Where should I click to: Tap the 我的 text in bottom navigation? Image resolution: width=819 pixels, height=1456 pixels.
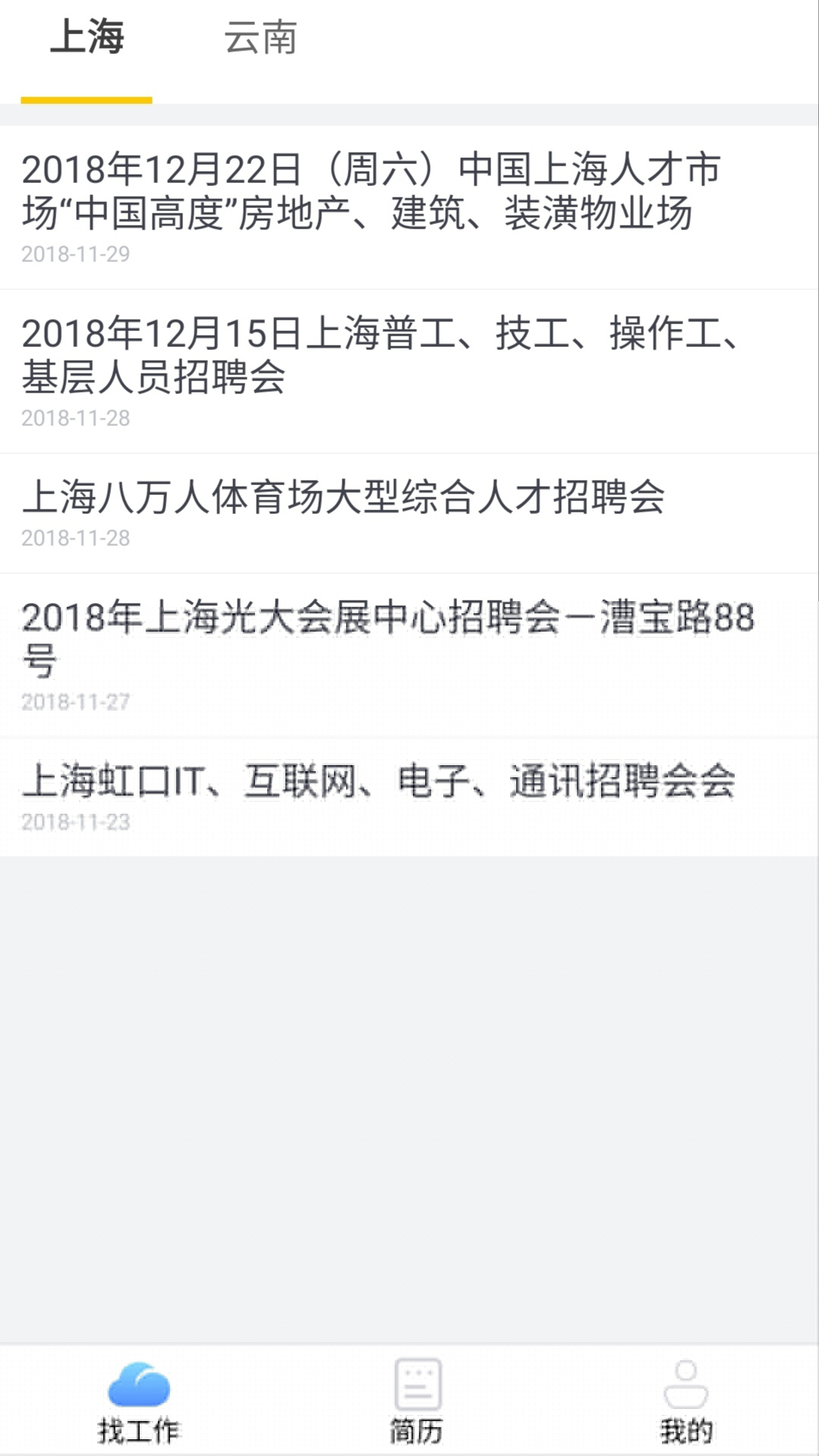point(685,1430)
